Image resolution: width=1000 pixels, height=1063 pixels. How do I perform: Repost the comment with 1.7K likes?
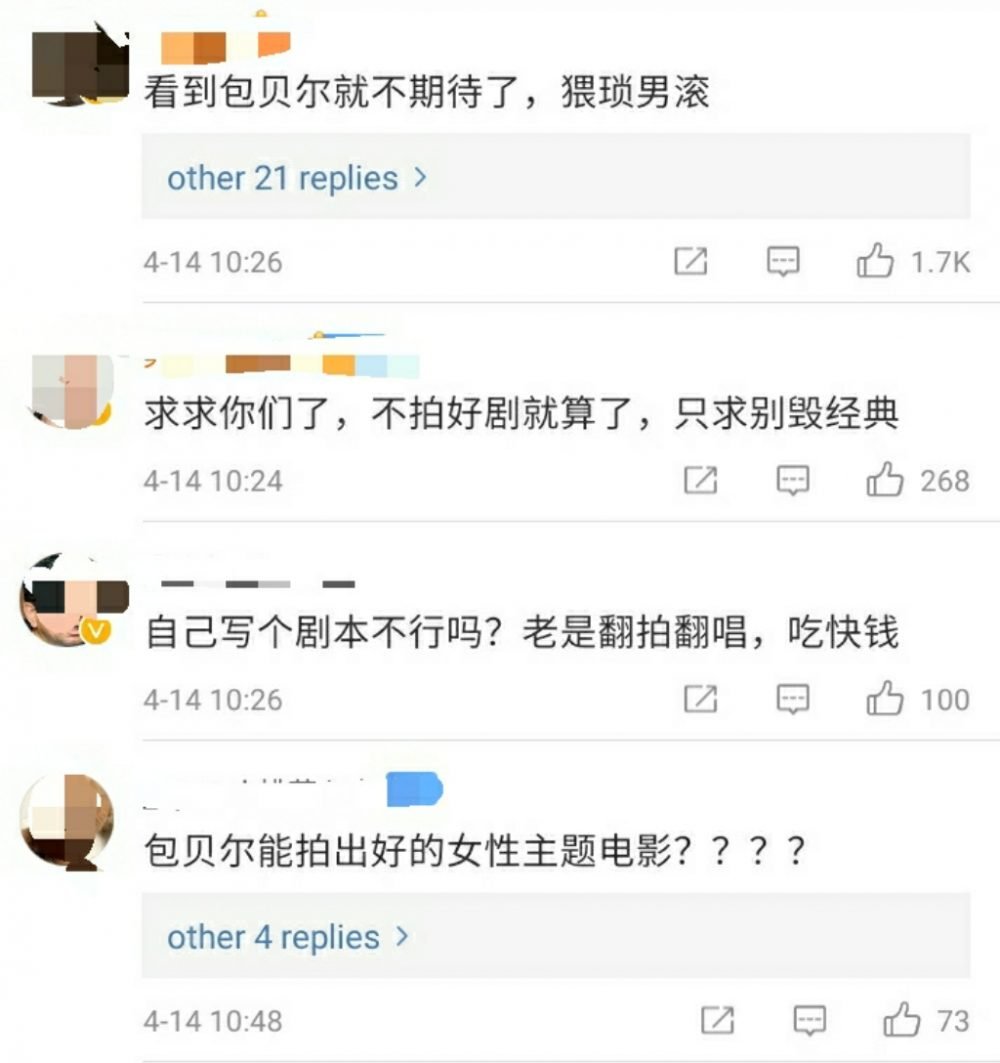pyautogui.click(x=691, y=262)
